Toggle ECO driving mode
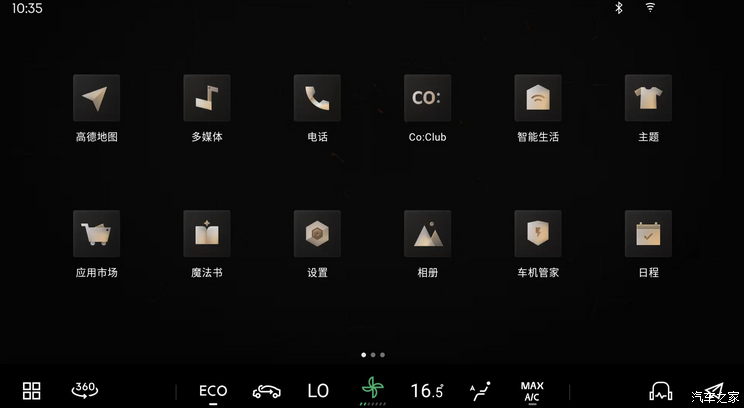This screenshot has height=408, width=744. 213,391
